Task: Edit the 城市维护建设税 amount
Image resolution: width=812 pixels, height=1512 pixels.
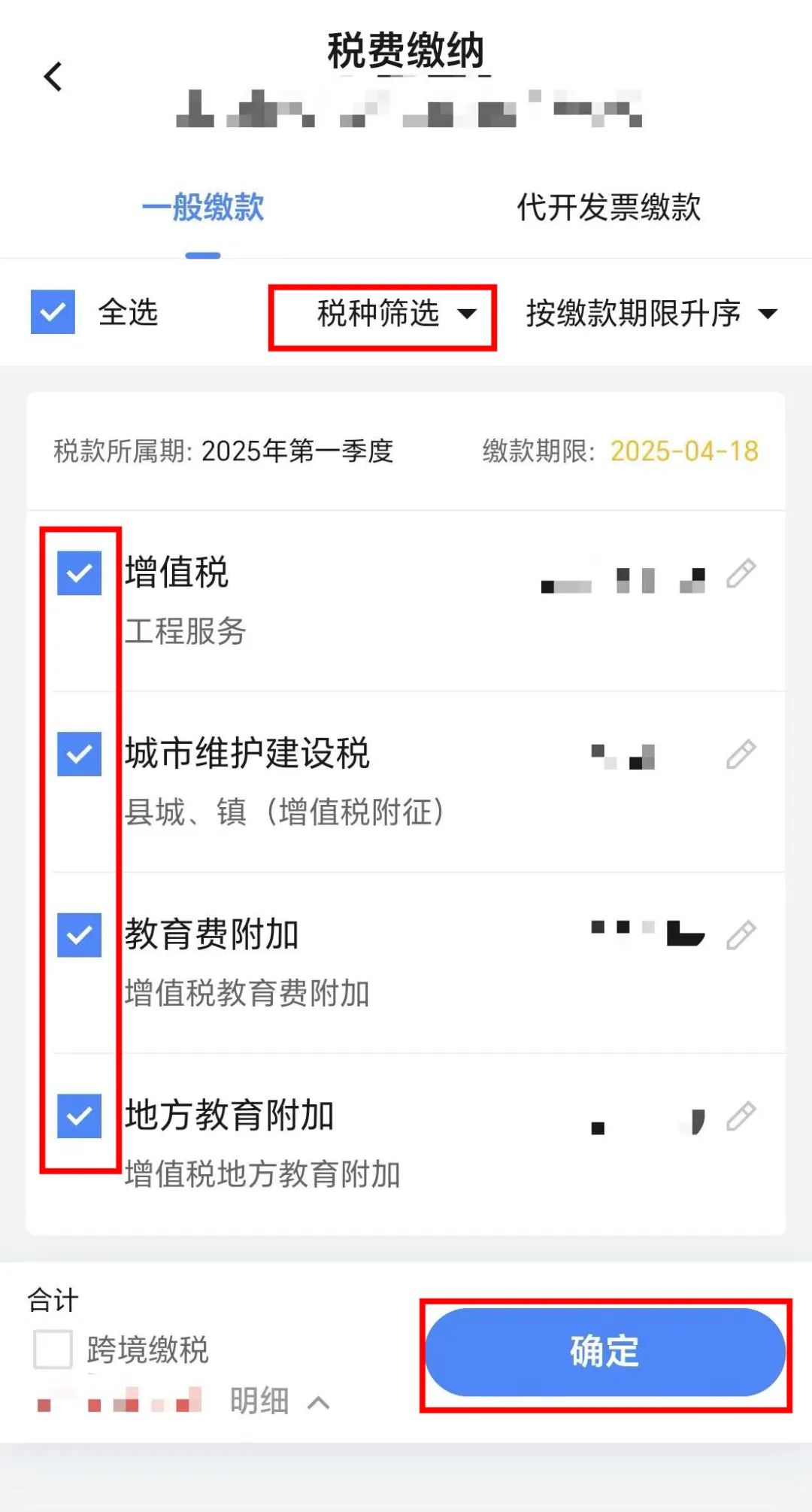Action: point(741,754)
